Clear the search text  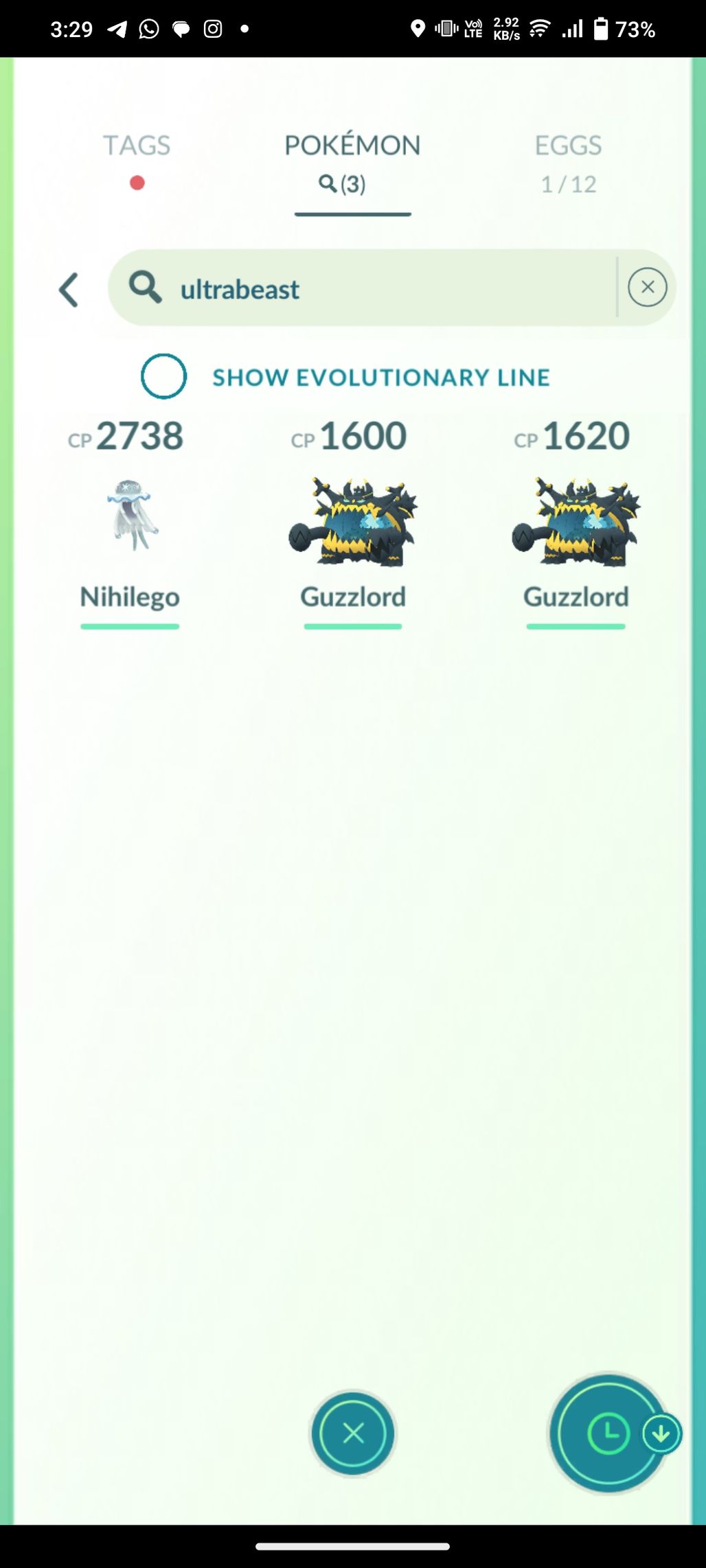click(647, 288)
